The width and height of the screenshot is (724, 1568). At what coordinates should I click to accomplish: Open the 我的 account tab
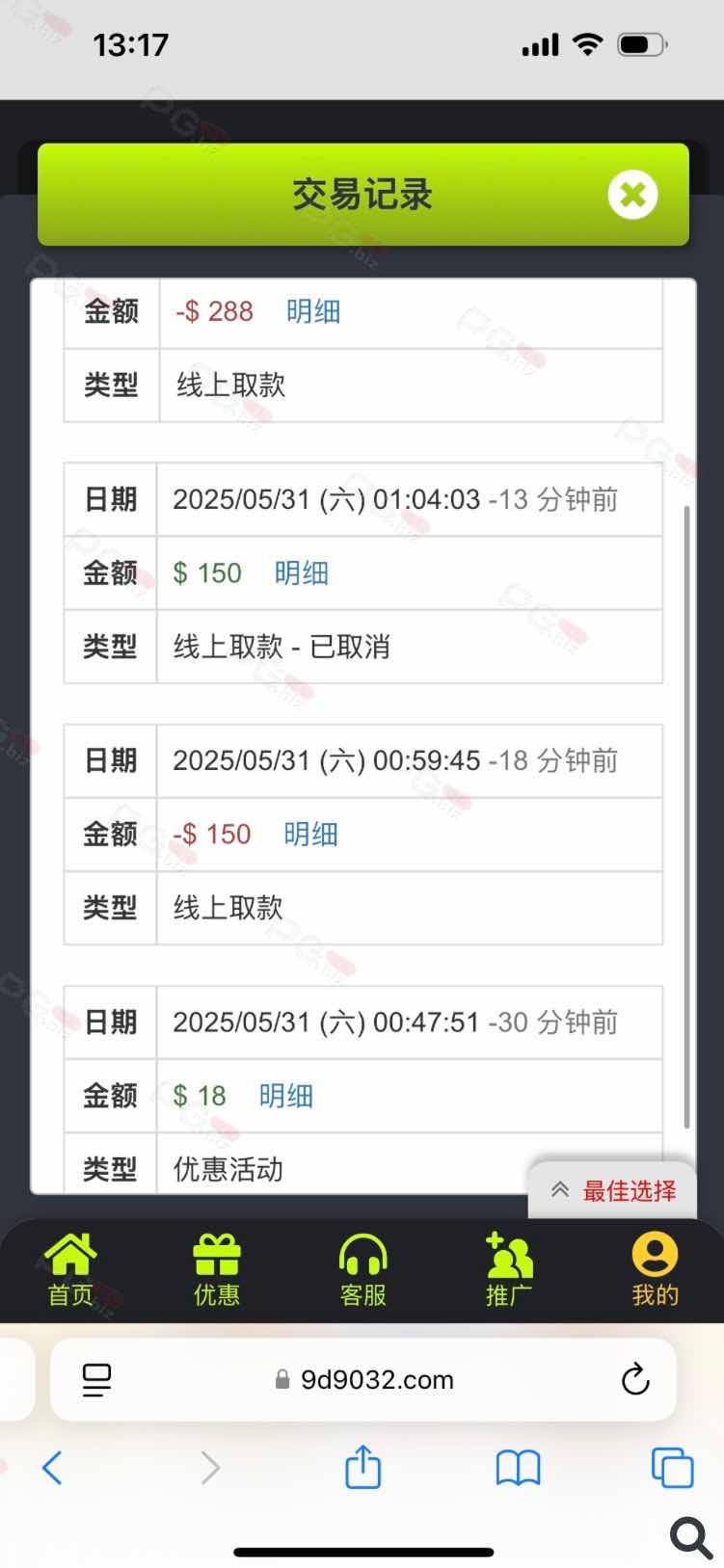[x=655, y=1270]
